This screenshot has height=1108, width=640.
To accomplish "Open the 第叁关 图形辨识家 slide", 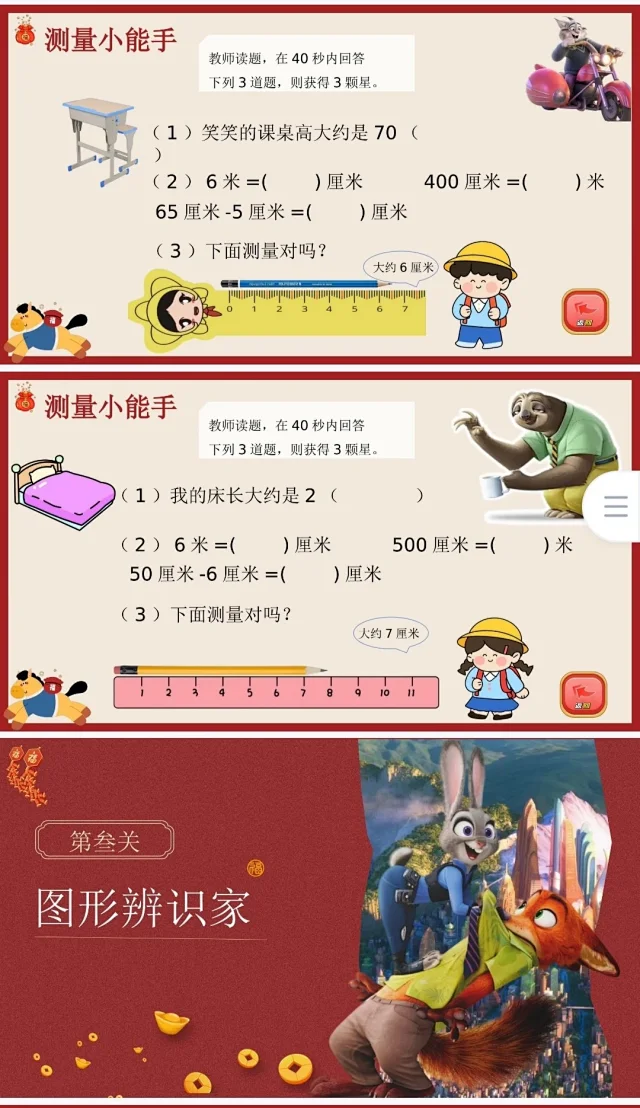I will point(320,918).
